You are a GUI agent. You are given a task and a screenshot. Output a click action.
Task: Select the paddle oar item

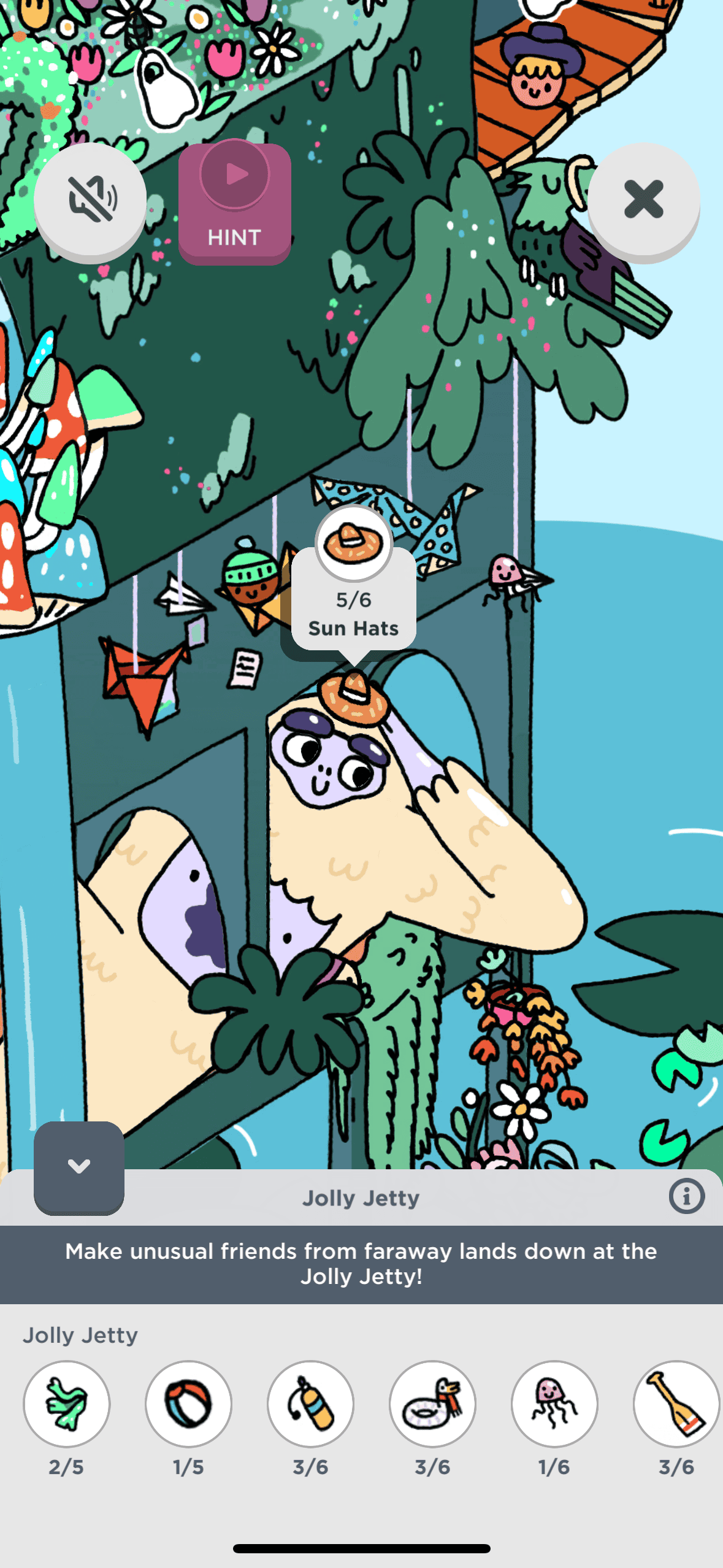676,1404
